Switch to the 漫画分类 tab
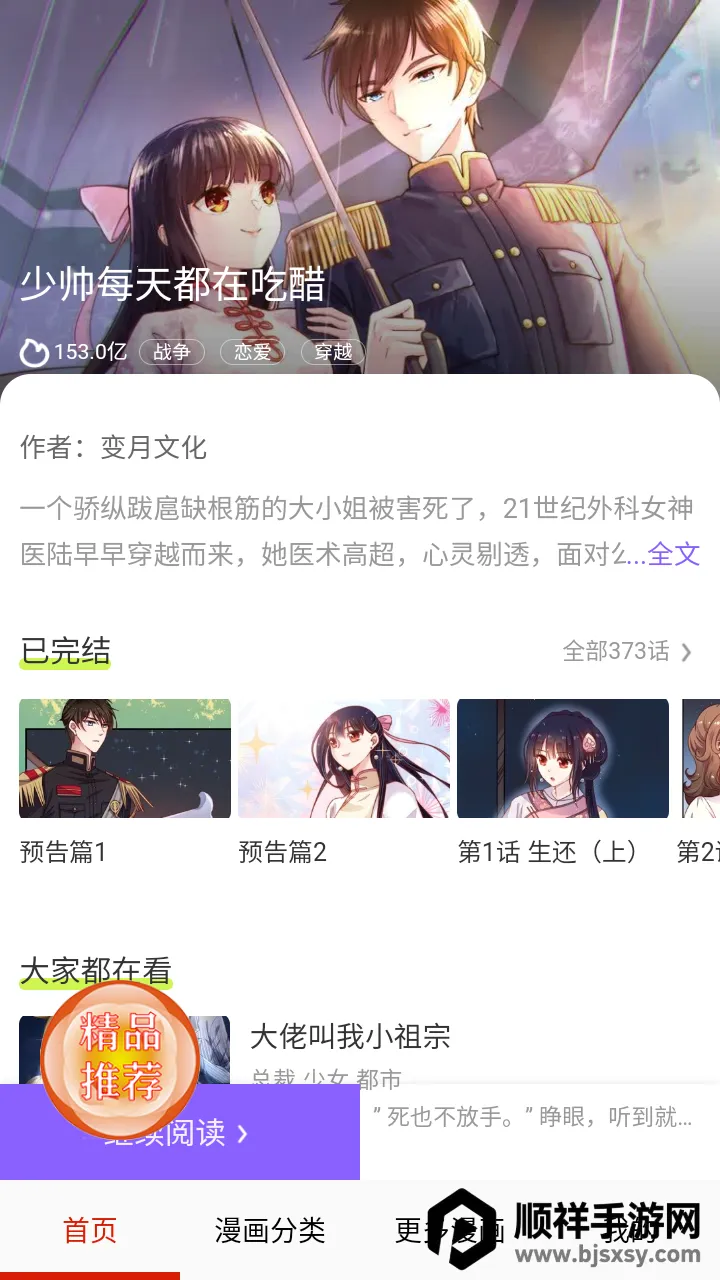The width and height of the screenshot is (720, 1280). tap(270, 1230)
